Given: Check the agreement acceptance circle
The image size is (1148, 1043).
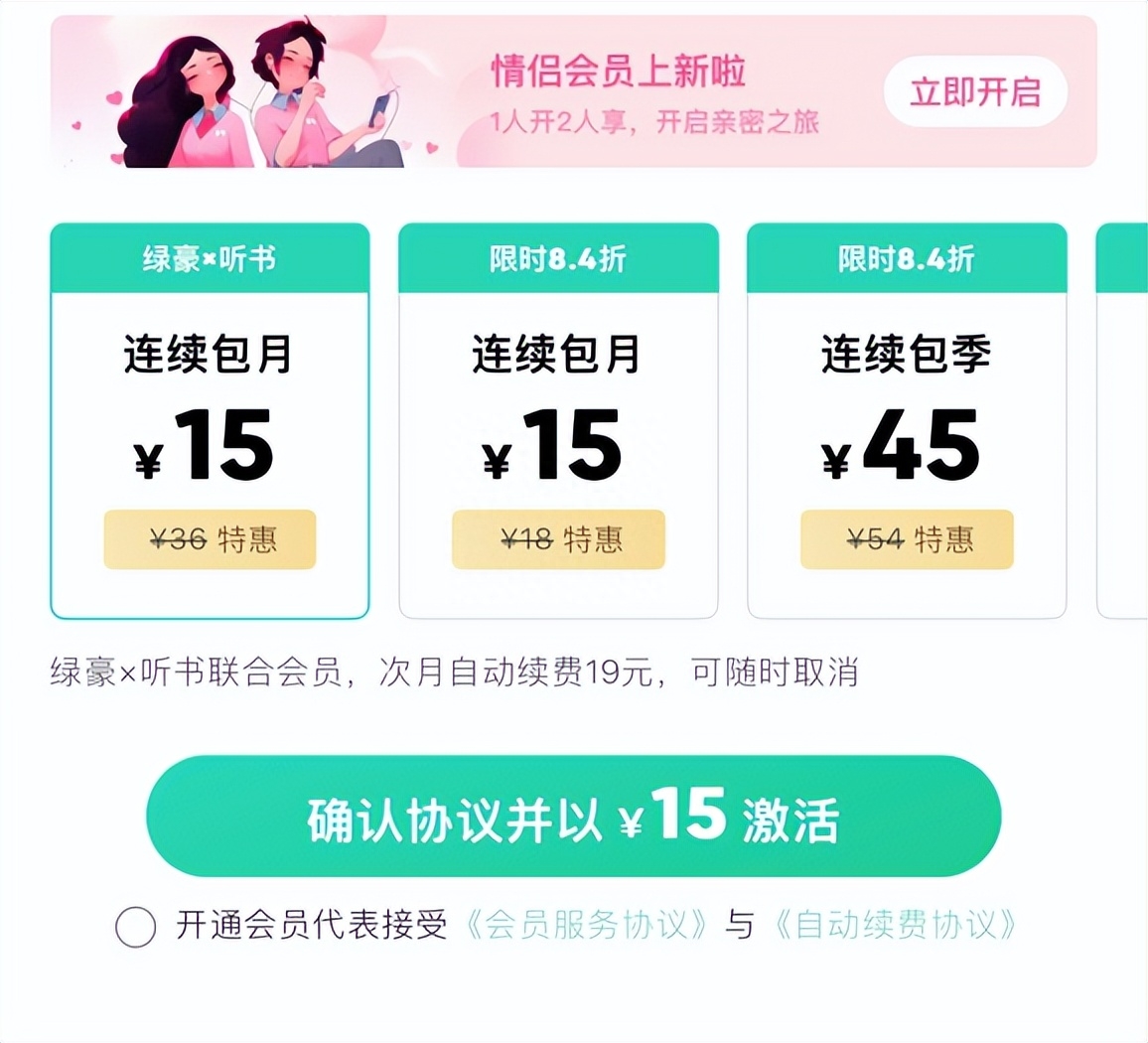Looking at the screenshot, I should pos(136,927).
